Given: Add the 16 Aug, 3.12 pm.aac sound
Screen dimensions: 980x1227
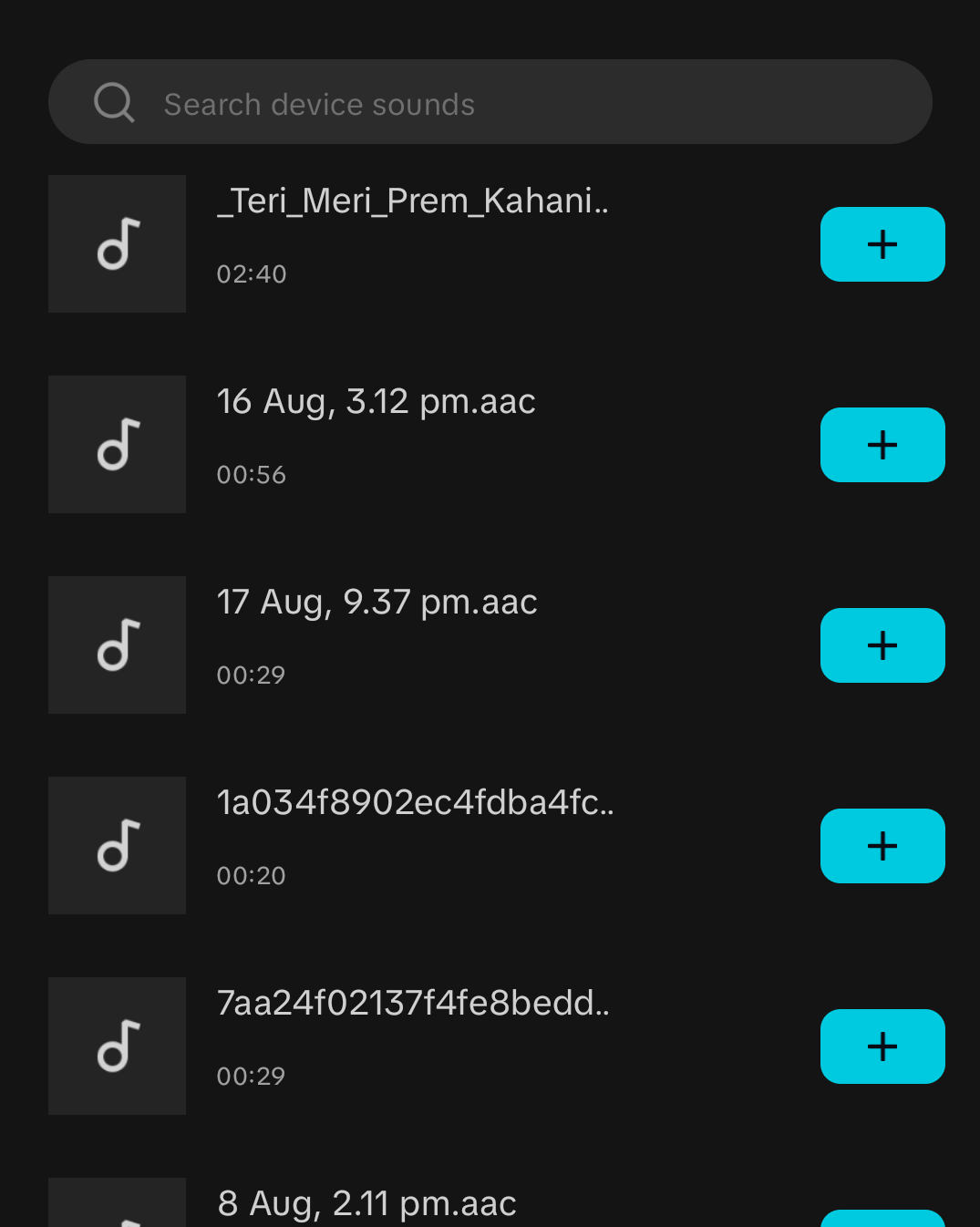Looking at the screenshot, I should (x=882, y=445).
